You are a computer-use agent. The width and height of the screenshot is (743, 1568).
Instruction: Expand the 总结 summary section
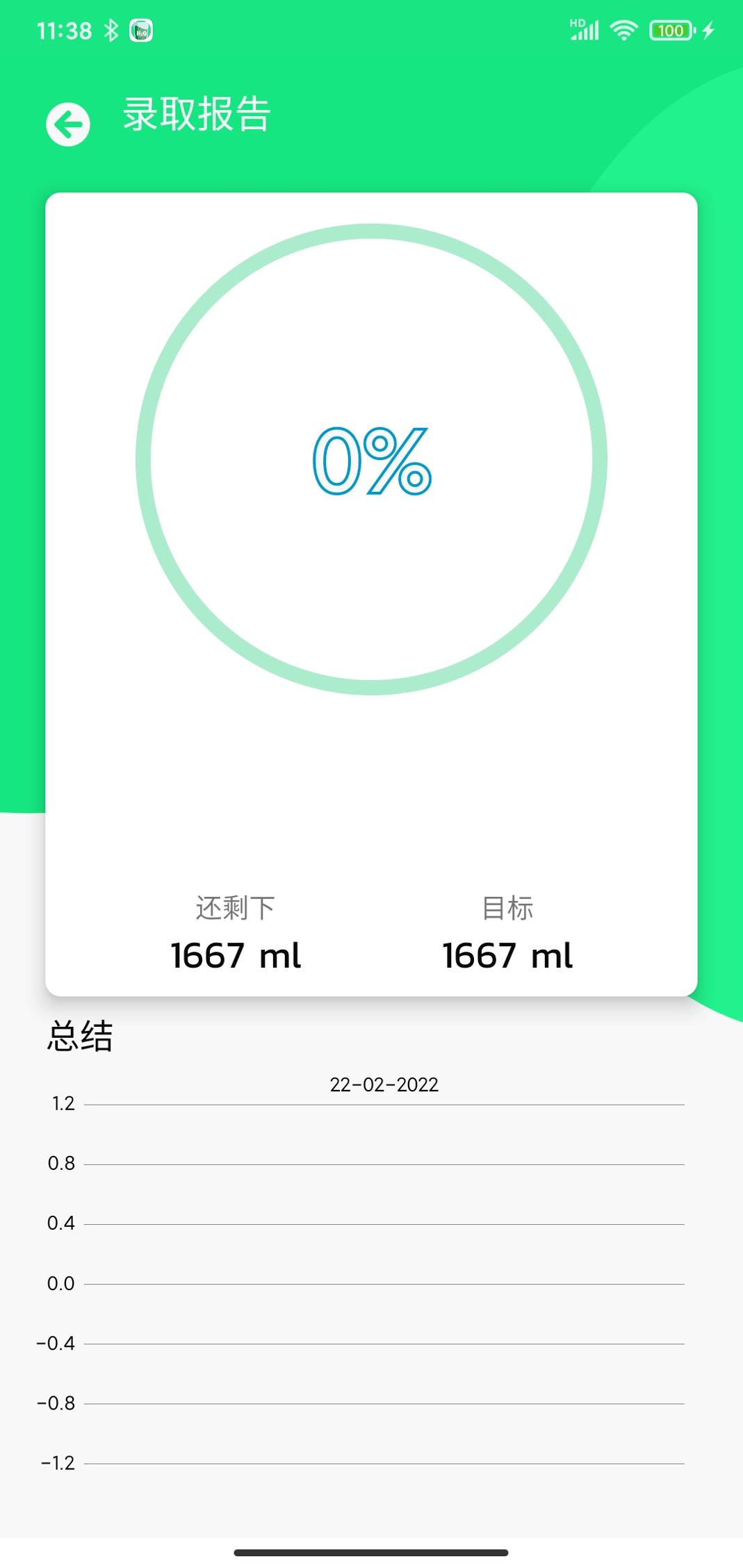tap(81, 1039)
